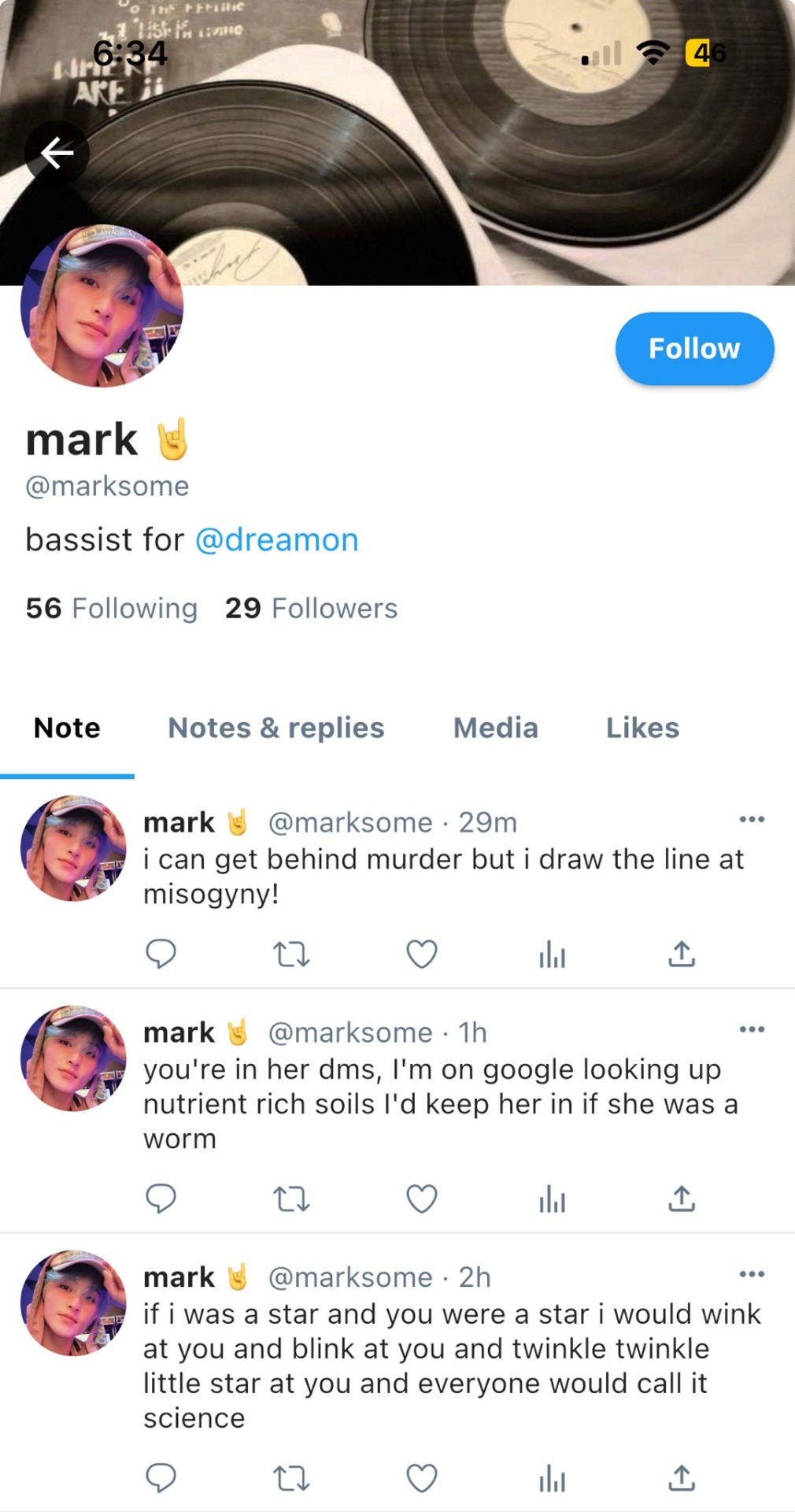This screenshot has height=1512, width=795.
Task: Switch to the Media tab
Action: (x=495, y=728)
